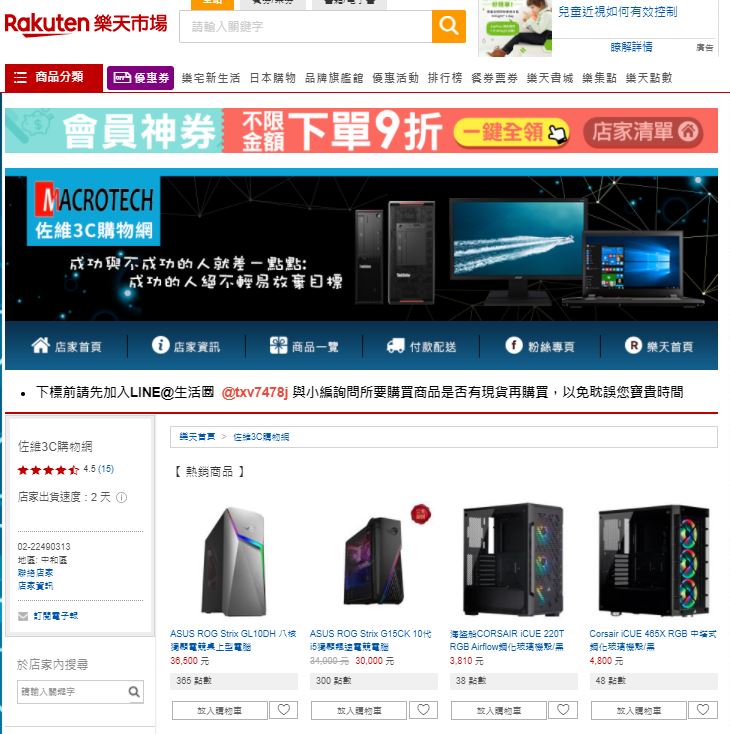Open ASUS ROG Strix GL10DH product
The width and height of the screenshot is (730, 734).
[233, 640]
